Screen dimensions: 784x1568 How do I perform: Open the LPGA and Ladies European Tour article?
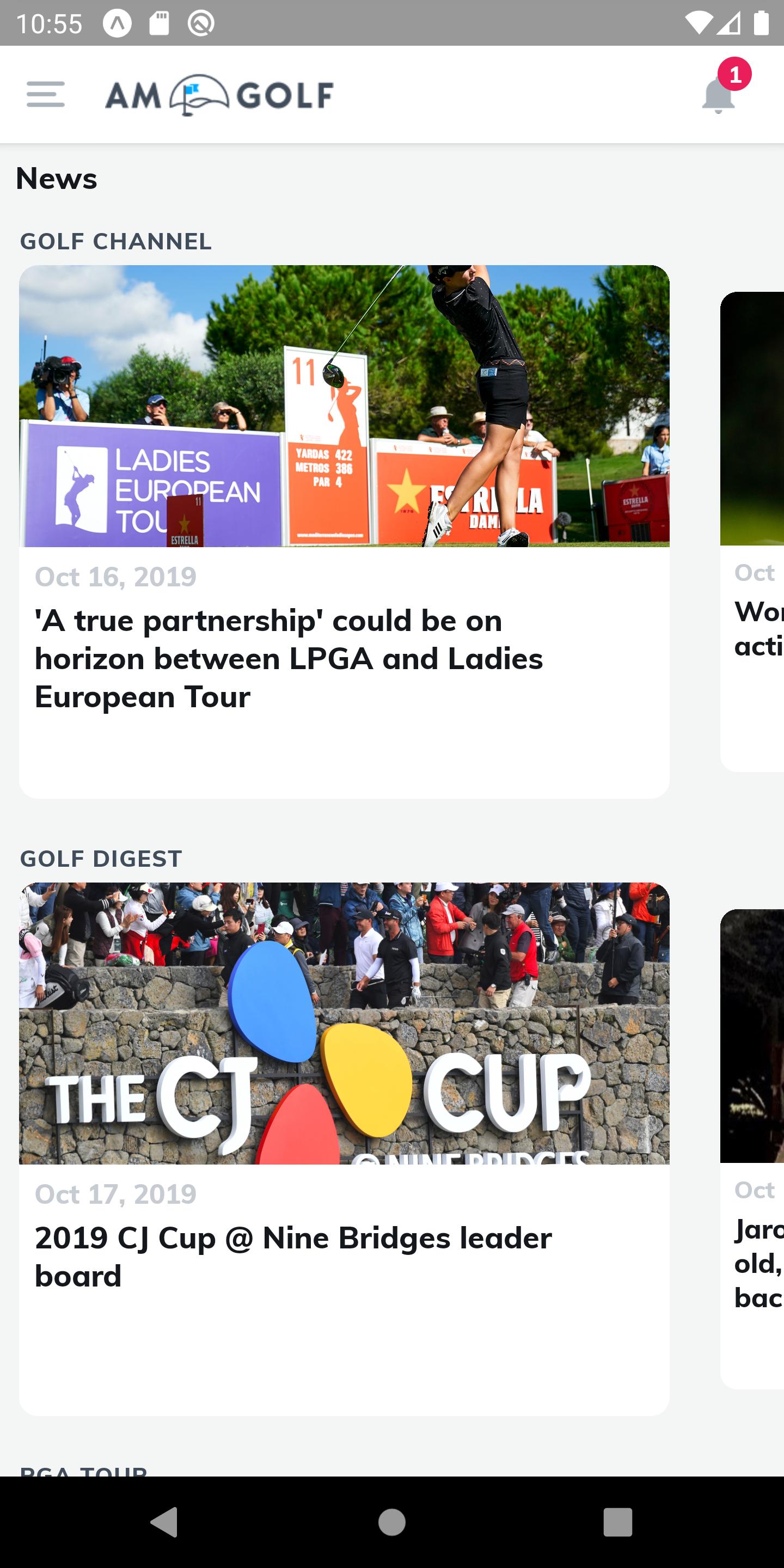(345, 531)
